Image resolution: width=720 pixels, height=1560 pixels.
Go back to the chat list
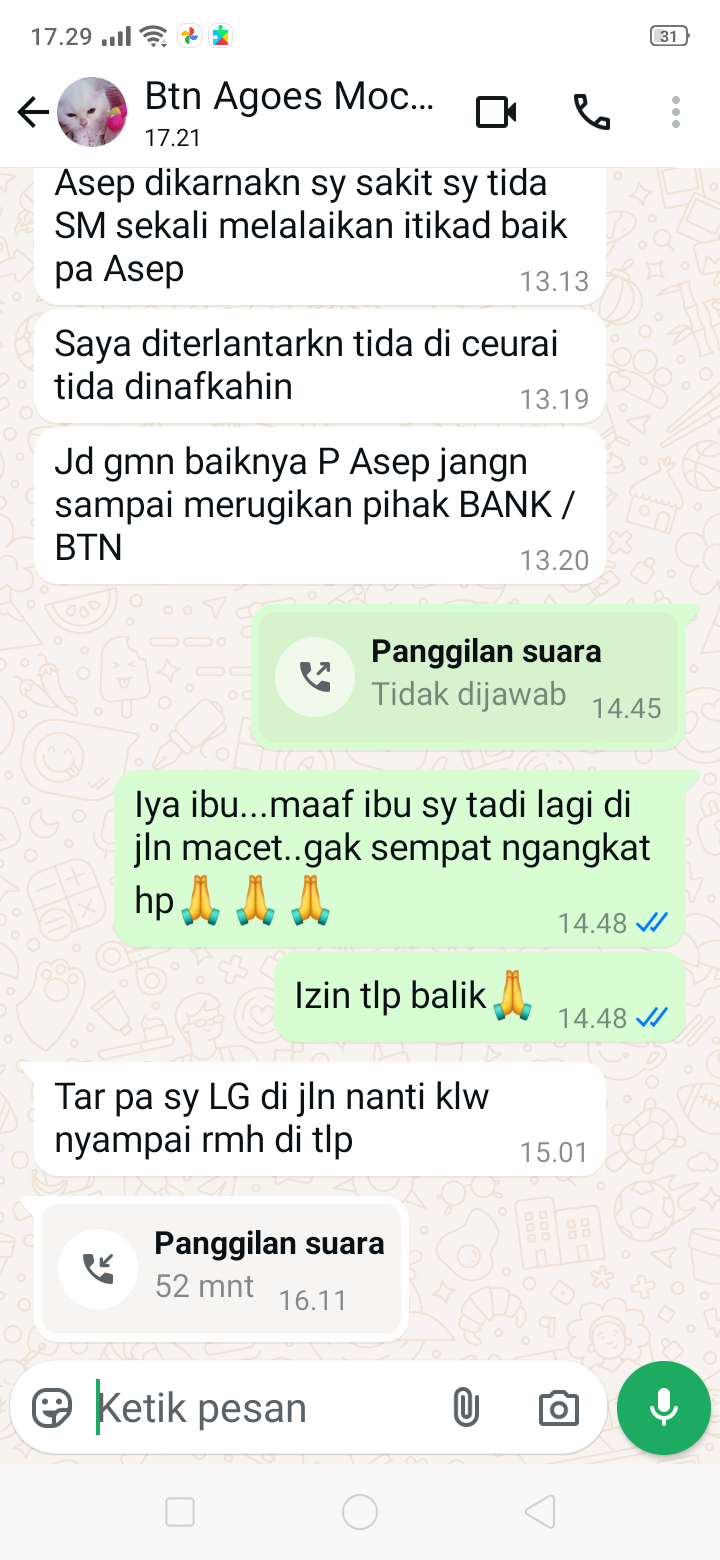tap(32, 113)
